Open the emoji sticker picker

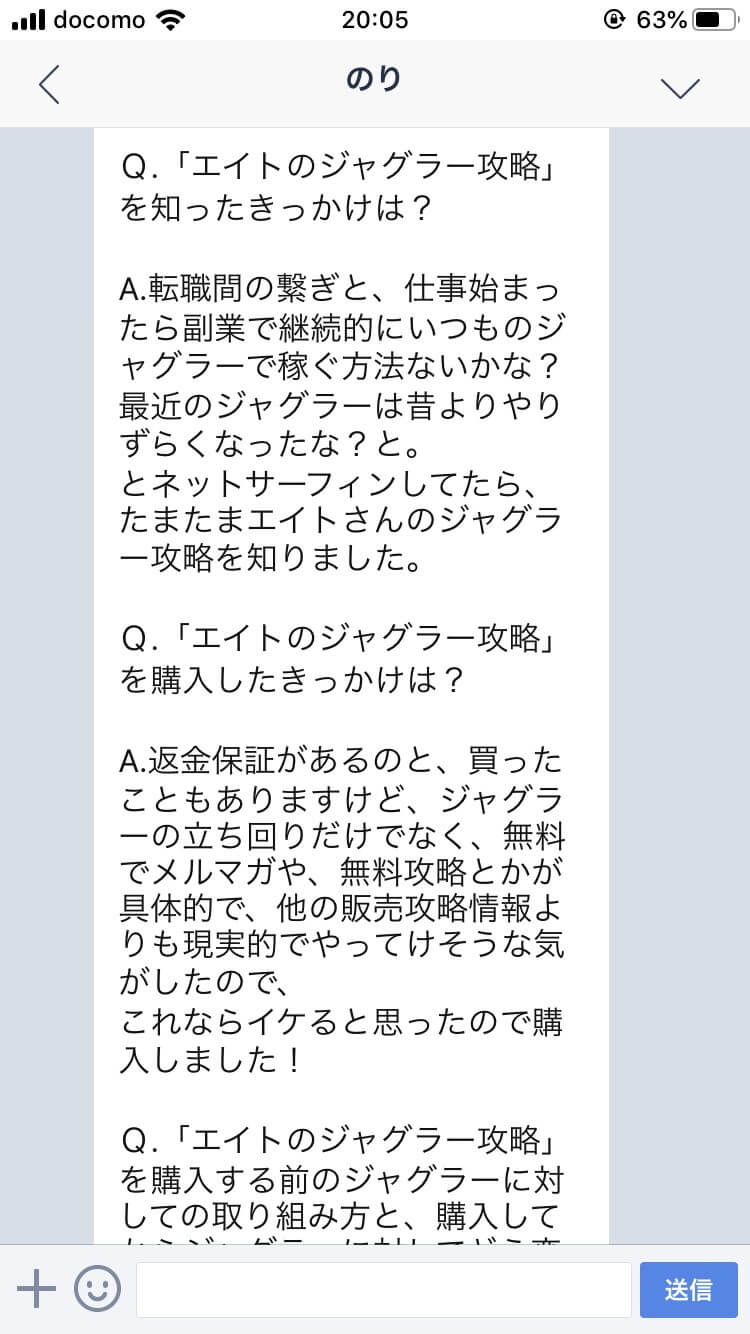click(x=97, y=1289)
